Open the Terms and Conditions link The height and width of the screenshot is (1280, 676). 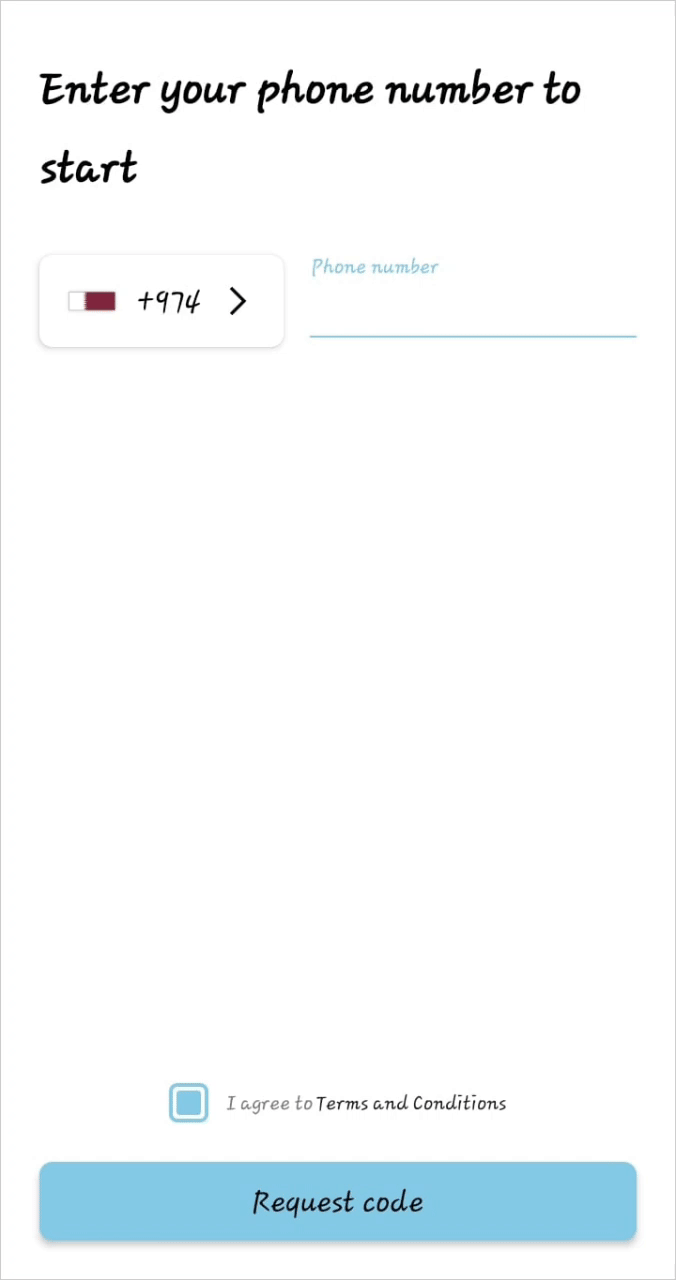coord(411,1104)
